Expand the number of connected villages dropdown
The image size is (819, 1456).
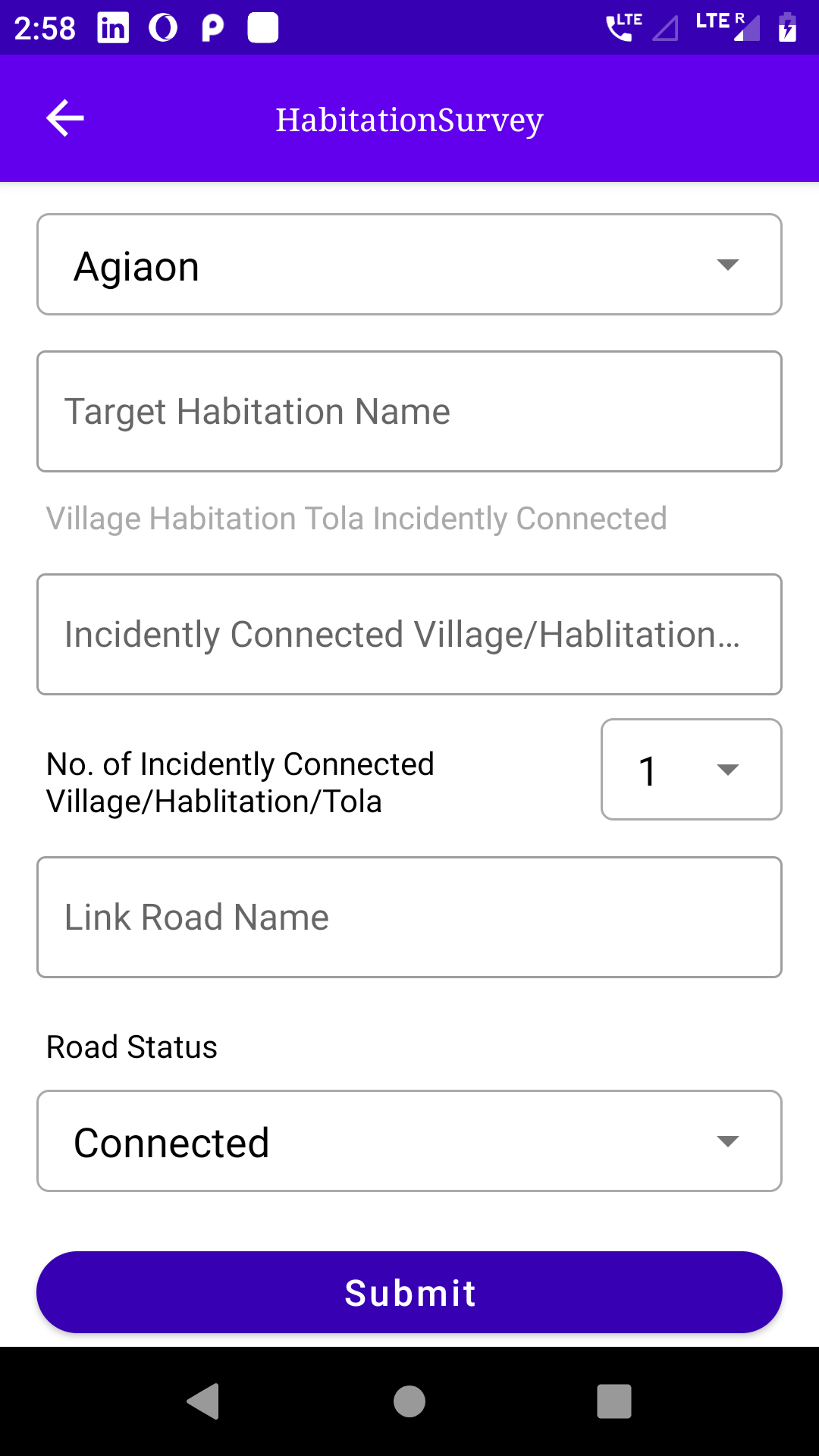(692, 770)
